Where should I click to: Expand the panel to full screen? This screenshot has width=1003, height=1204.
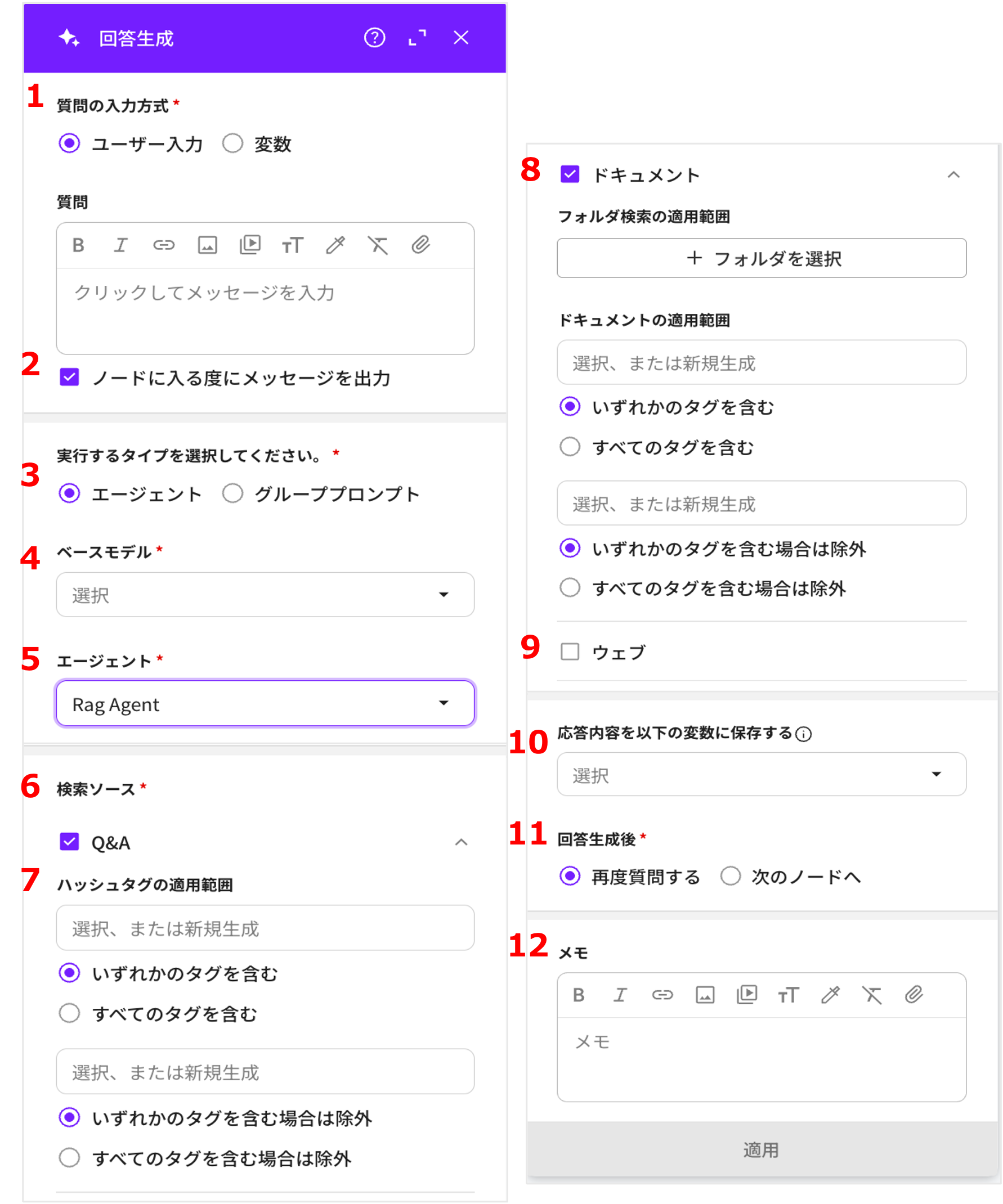pyautogui.click(x=417, y=38)
